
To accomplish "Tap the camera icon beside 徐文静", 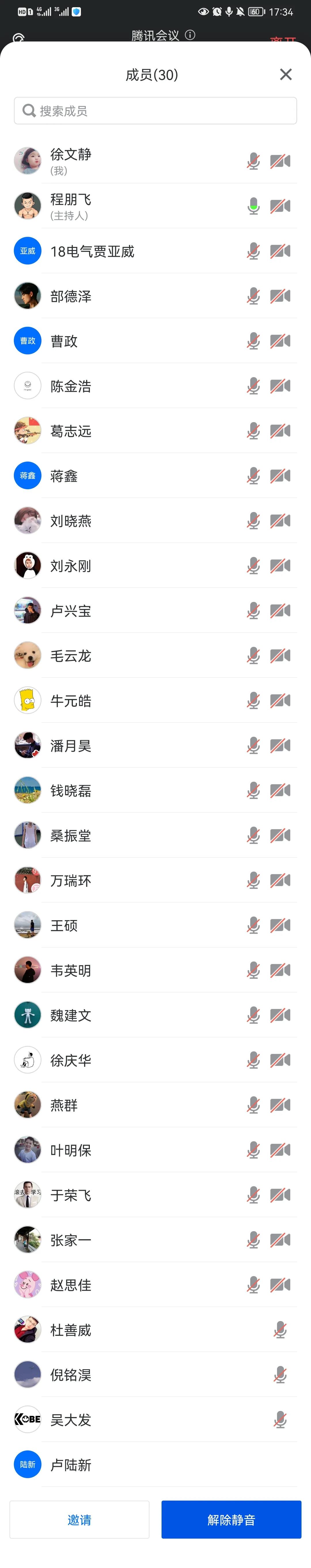I will tap(280, 161).
